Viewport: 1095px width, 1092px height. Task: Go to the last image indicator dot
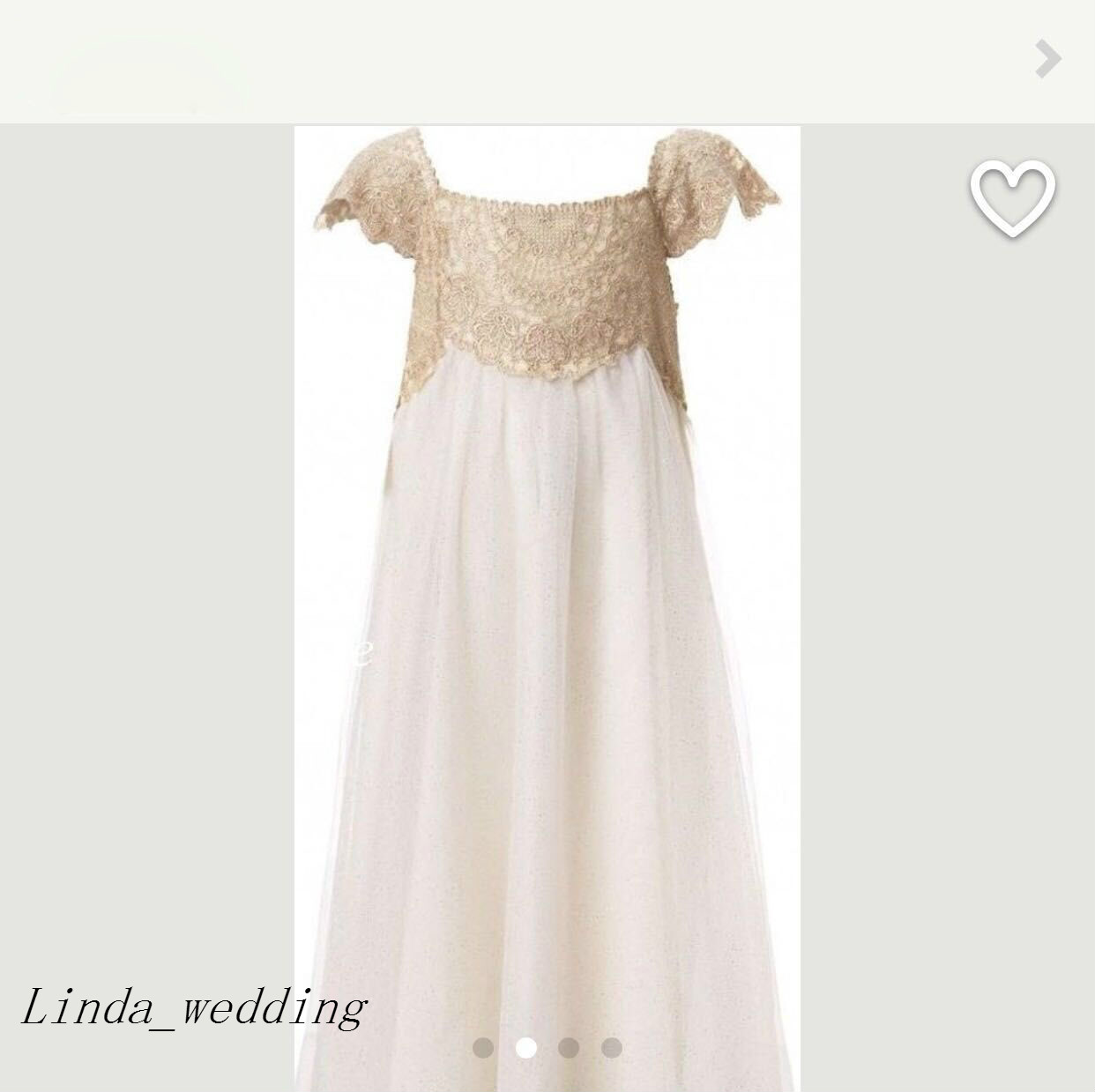(x=612, y=1048)
